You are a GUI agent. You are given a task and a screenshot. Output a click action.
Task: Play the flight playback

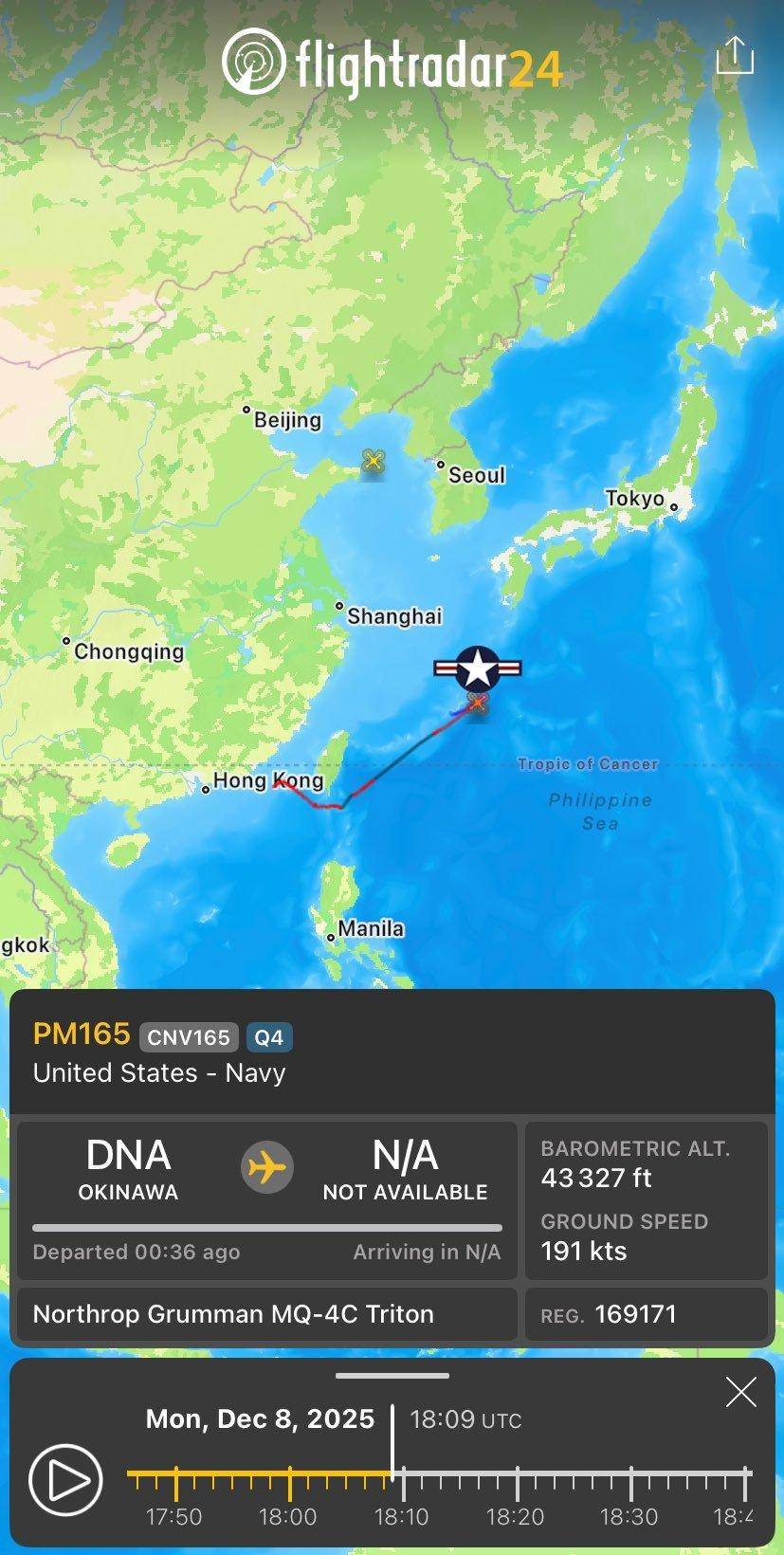point(64,1480)
